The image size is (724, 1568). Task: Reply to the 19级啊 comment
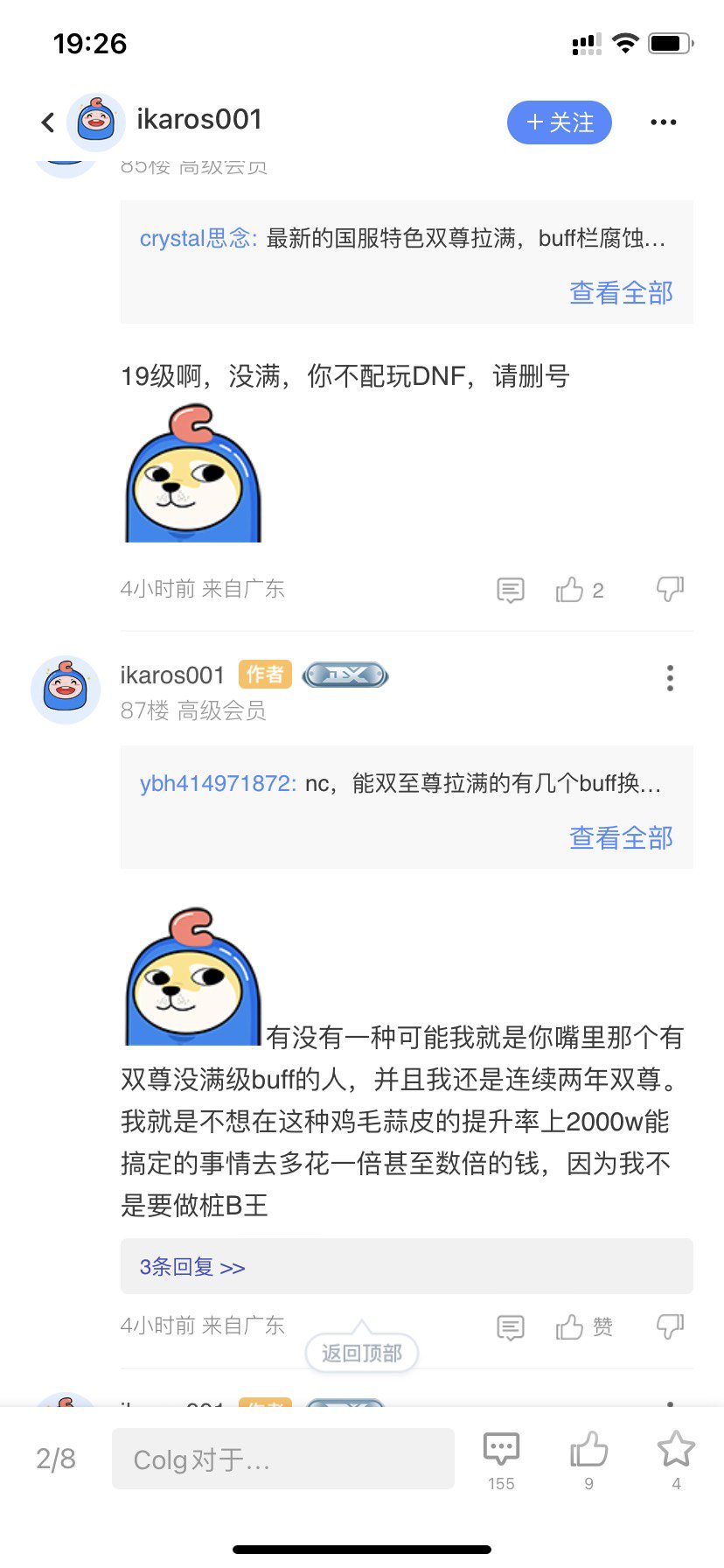pos(511,590)
